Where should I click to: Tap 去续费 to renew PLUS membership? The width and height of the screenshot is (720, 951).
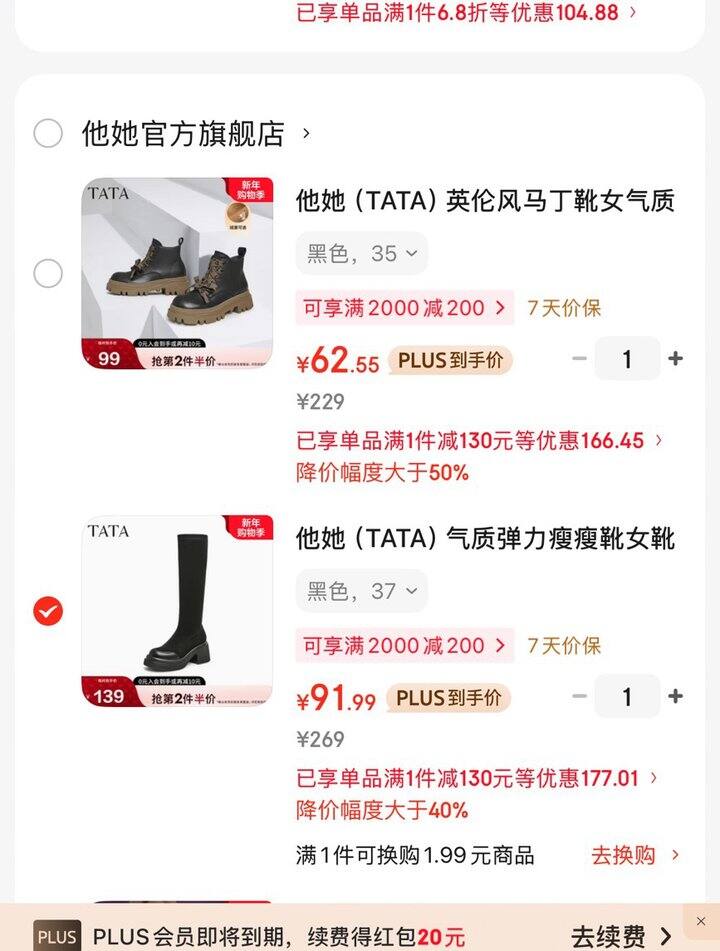click(x=621, y=936)
